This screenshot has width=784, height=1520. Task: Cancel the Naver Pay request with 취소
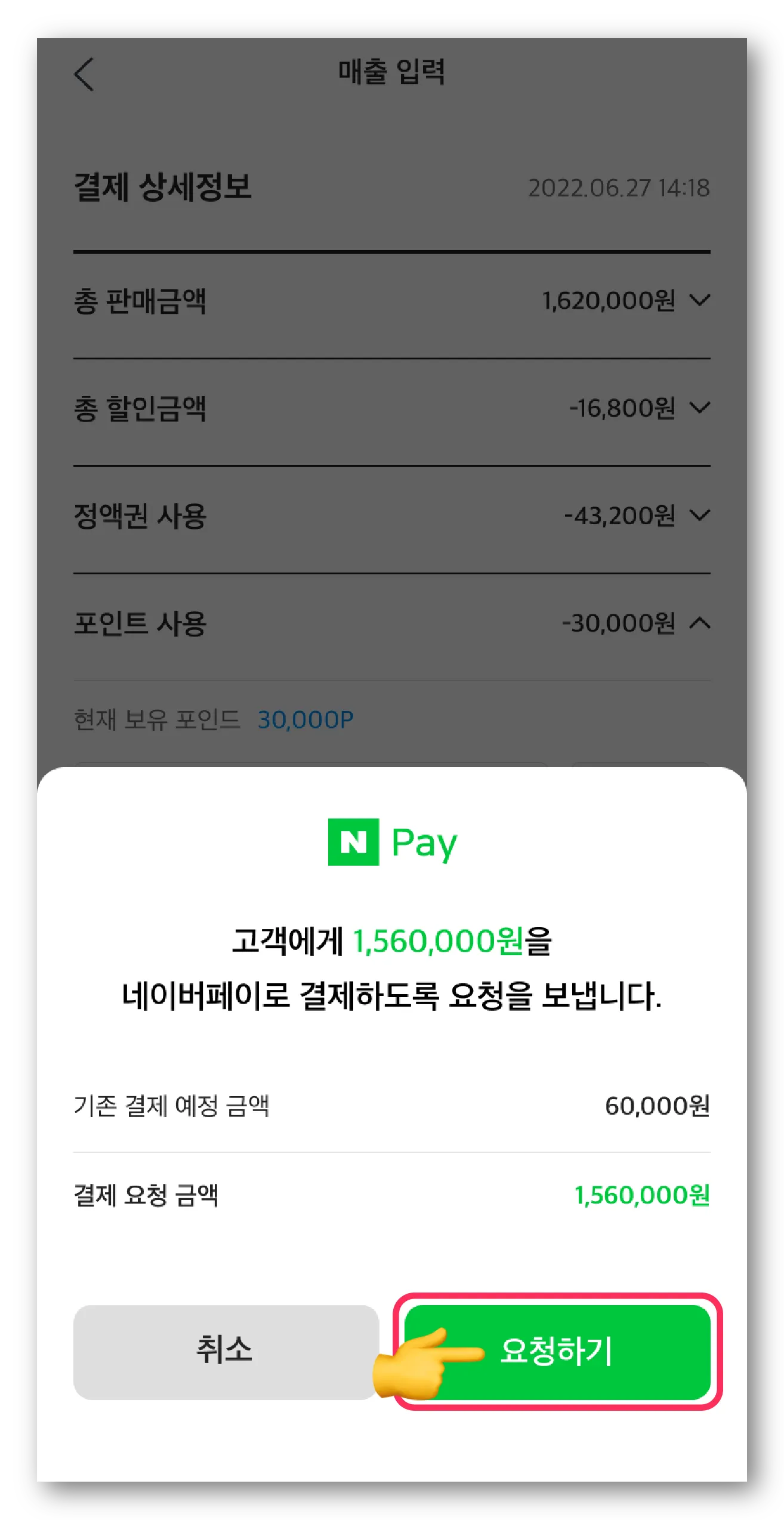(226, 1352)
